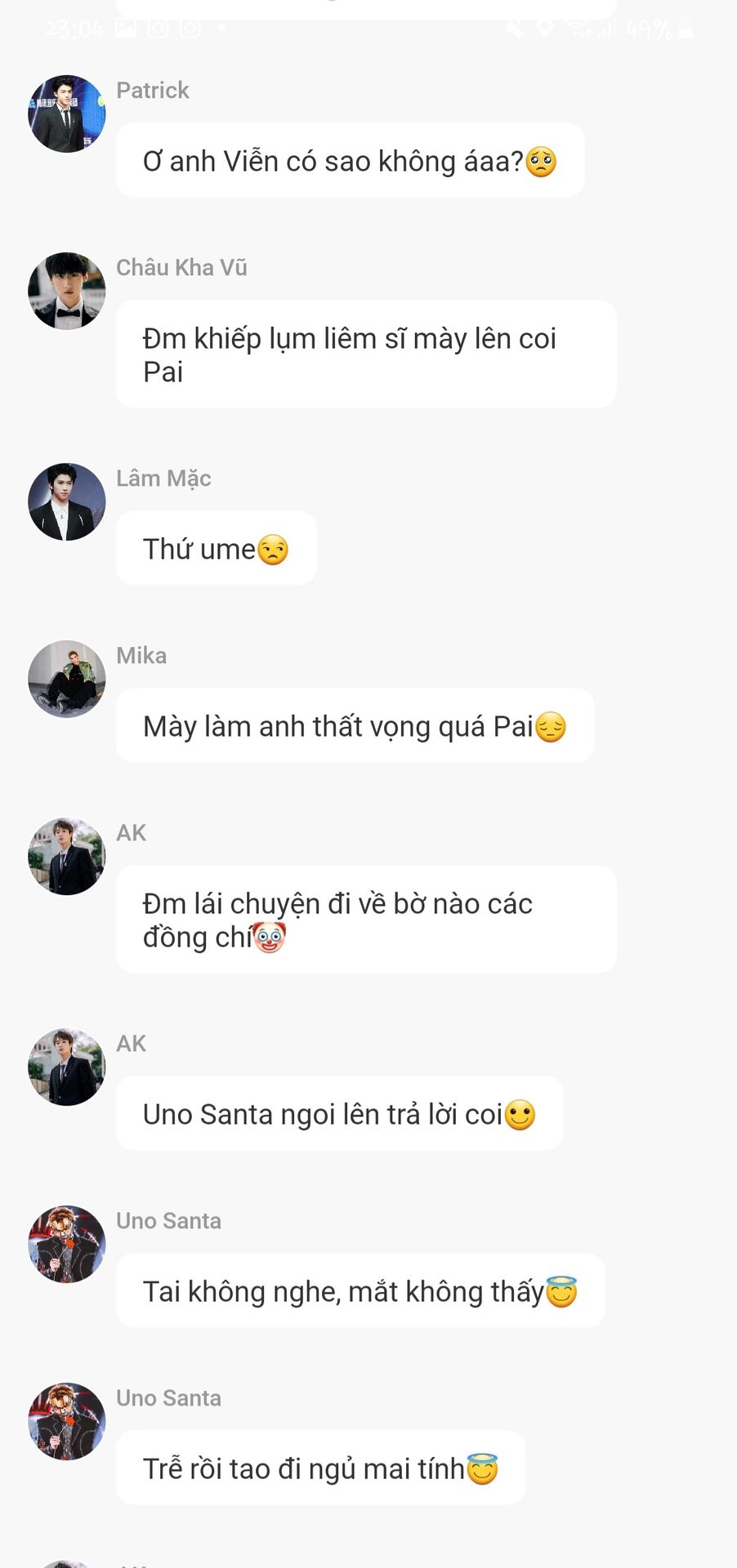Open Mika's avatar
The image size is (737, 1568).
pyautogui.click(x=66, y=679)
